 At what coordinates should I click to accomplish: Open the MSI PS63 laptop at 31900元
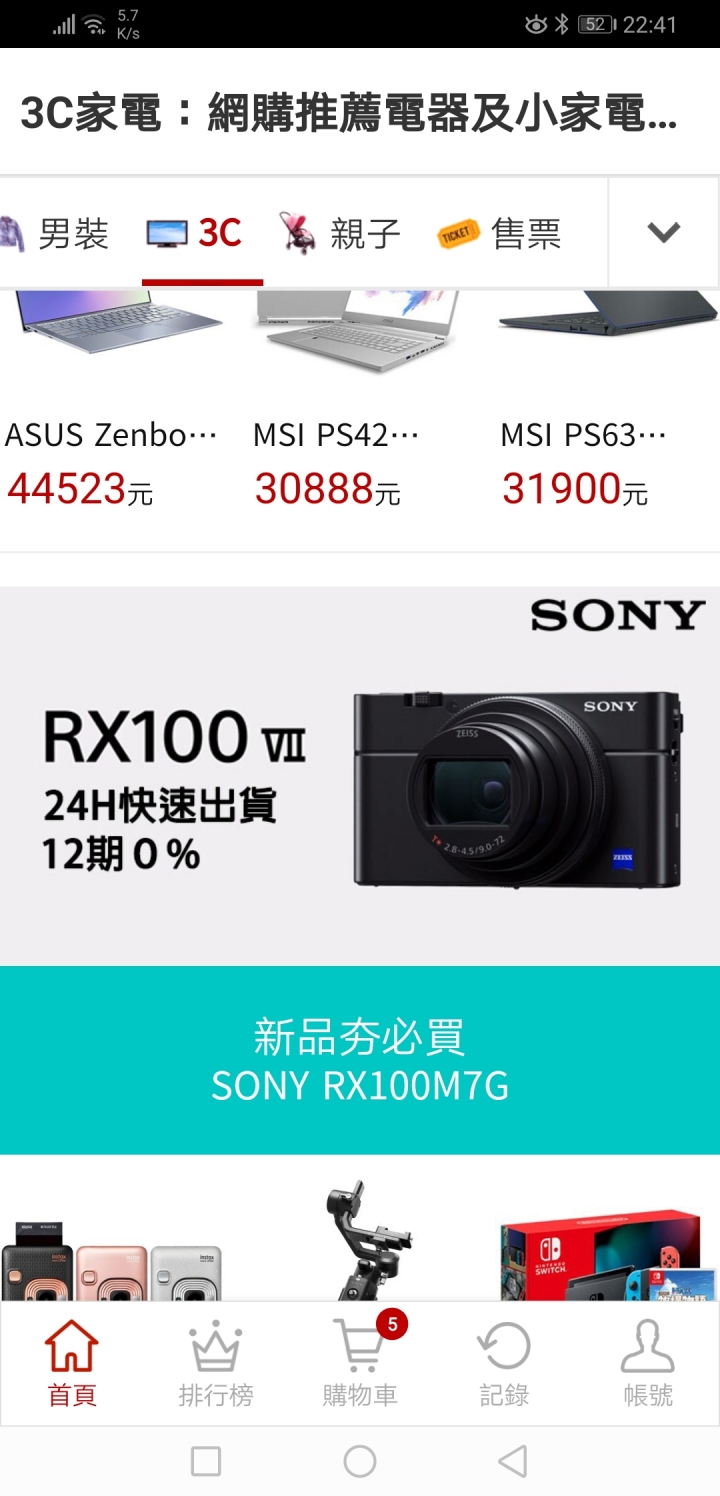(605, 400)
